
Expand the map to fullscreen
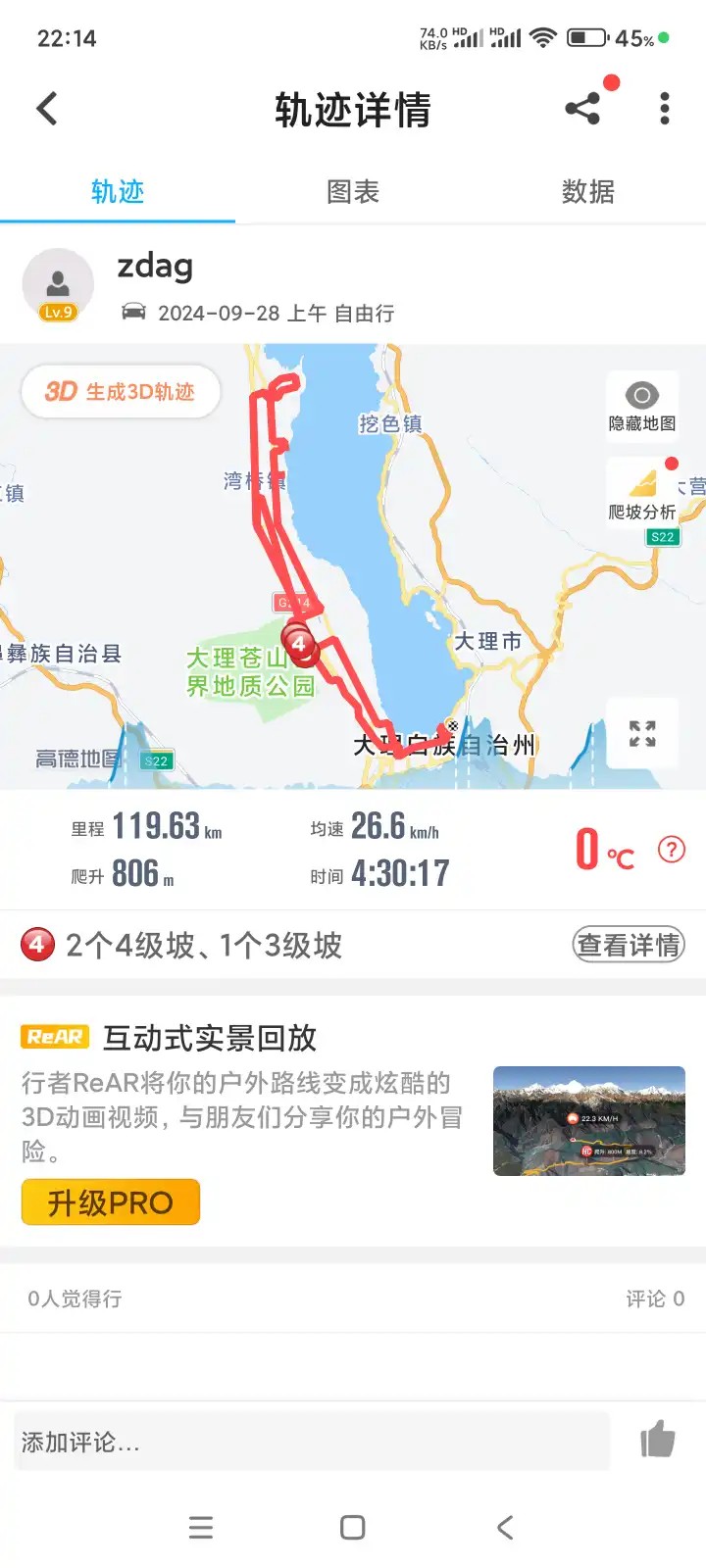pos(642,733)
